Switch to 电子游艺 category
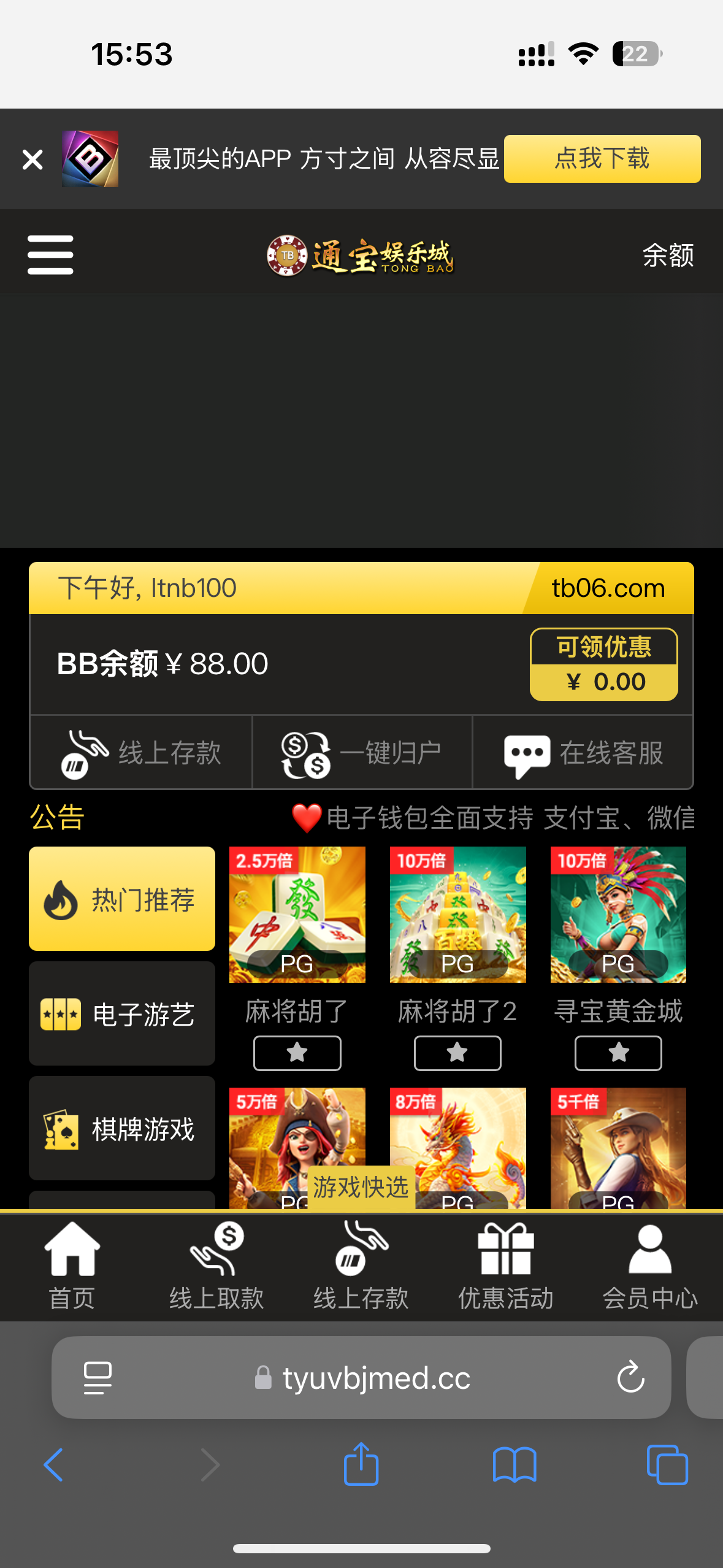The height and width of the screenshot is (1568, 723). tap(122, 1013)
